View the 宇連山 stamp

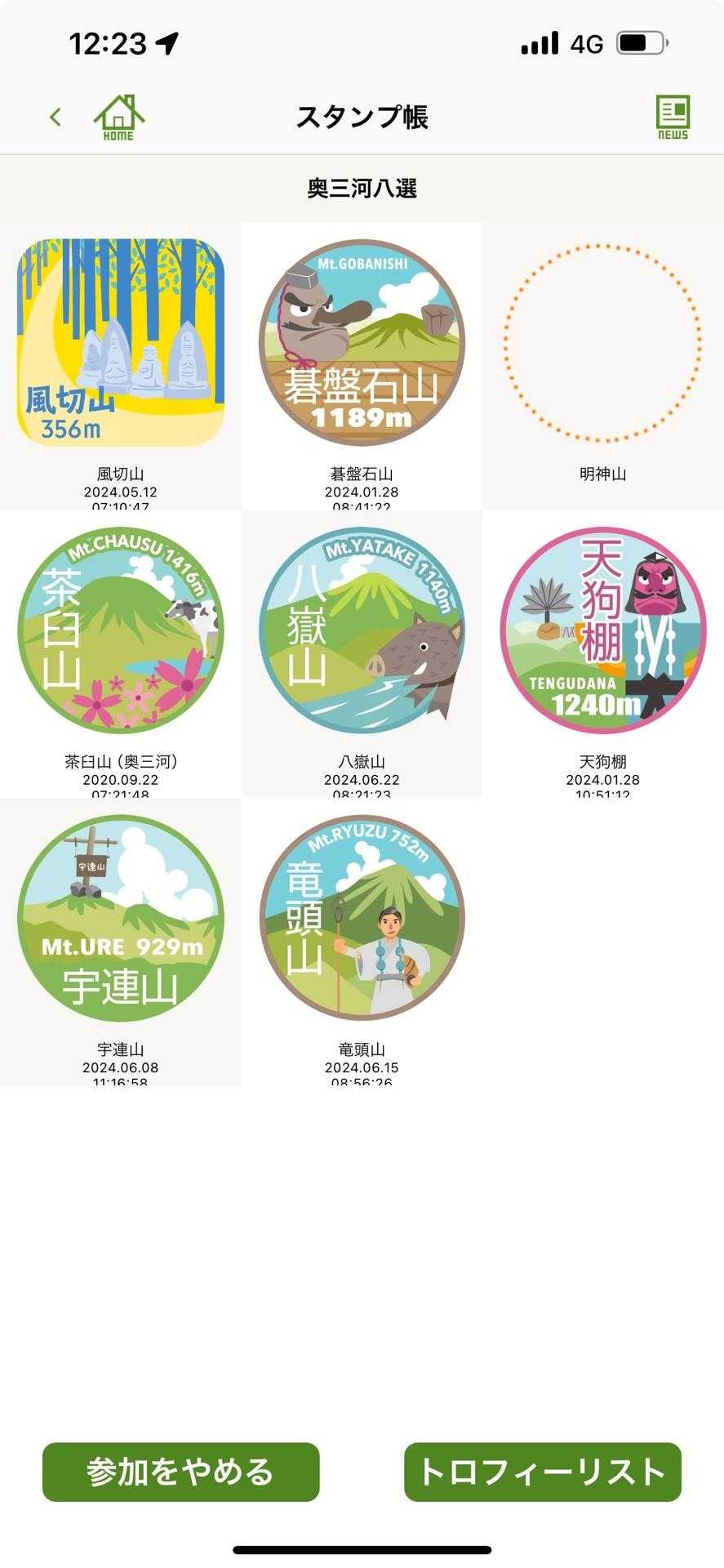tap(121, 918)
